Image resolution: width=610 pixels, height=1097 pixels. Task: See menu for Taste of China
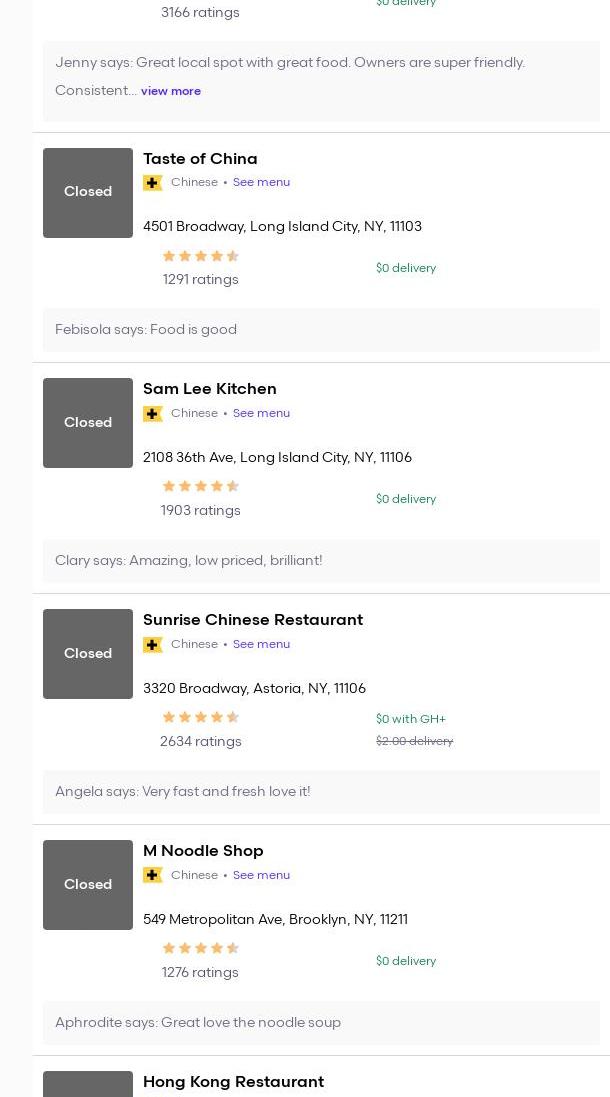261,183
